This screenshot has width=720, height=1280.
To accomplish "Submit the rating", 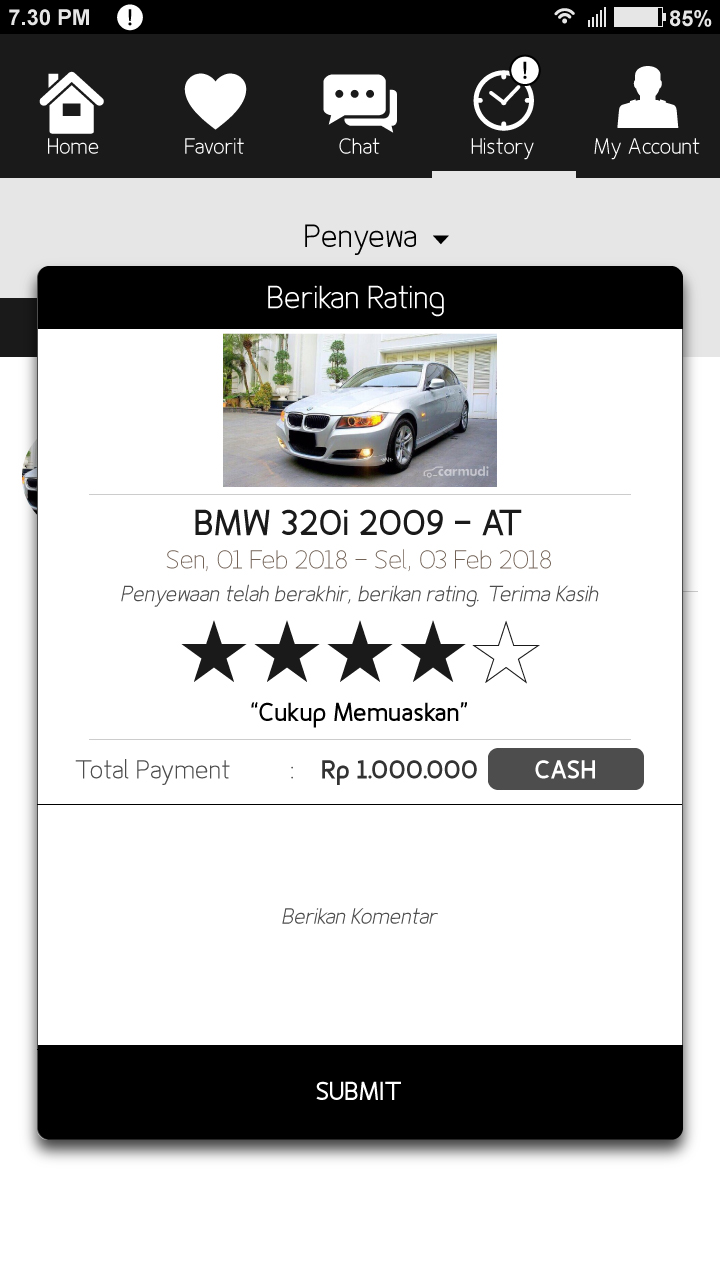I will (360, 1091).
